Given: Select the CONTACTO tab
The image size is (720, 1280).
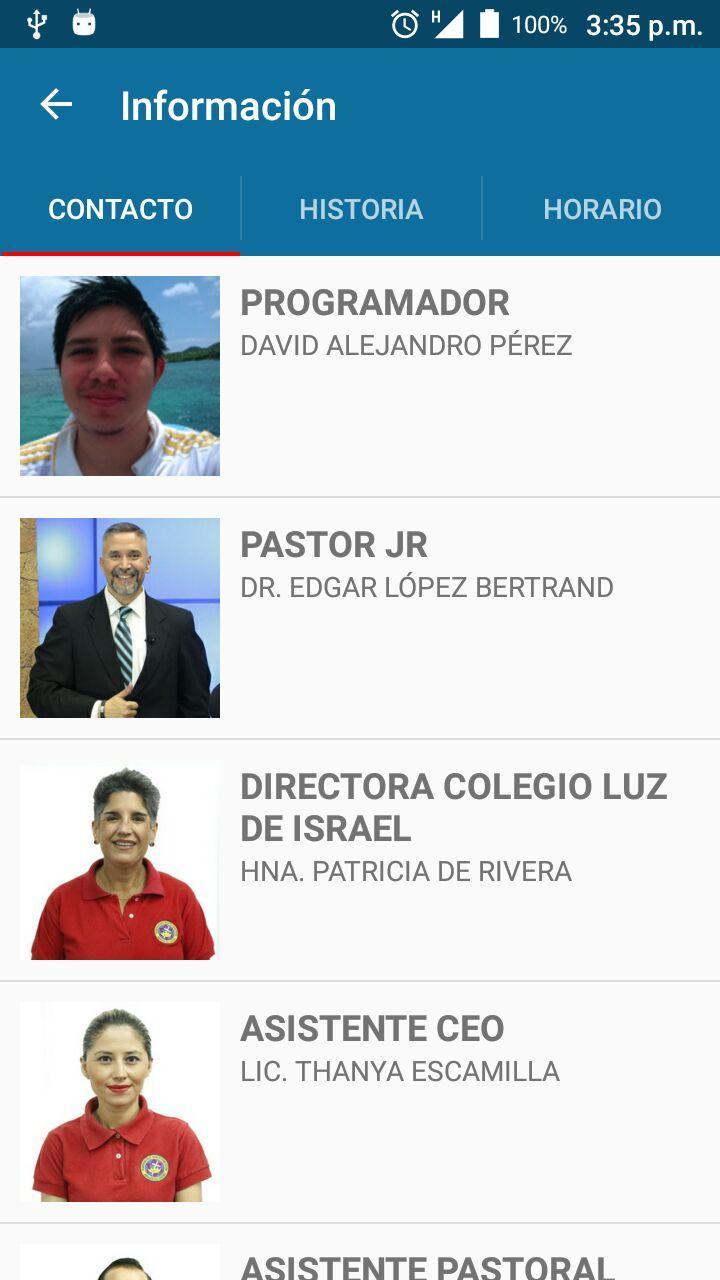Looking at the screenshot, I should (120, 209).
